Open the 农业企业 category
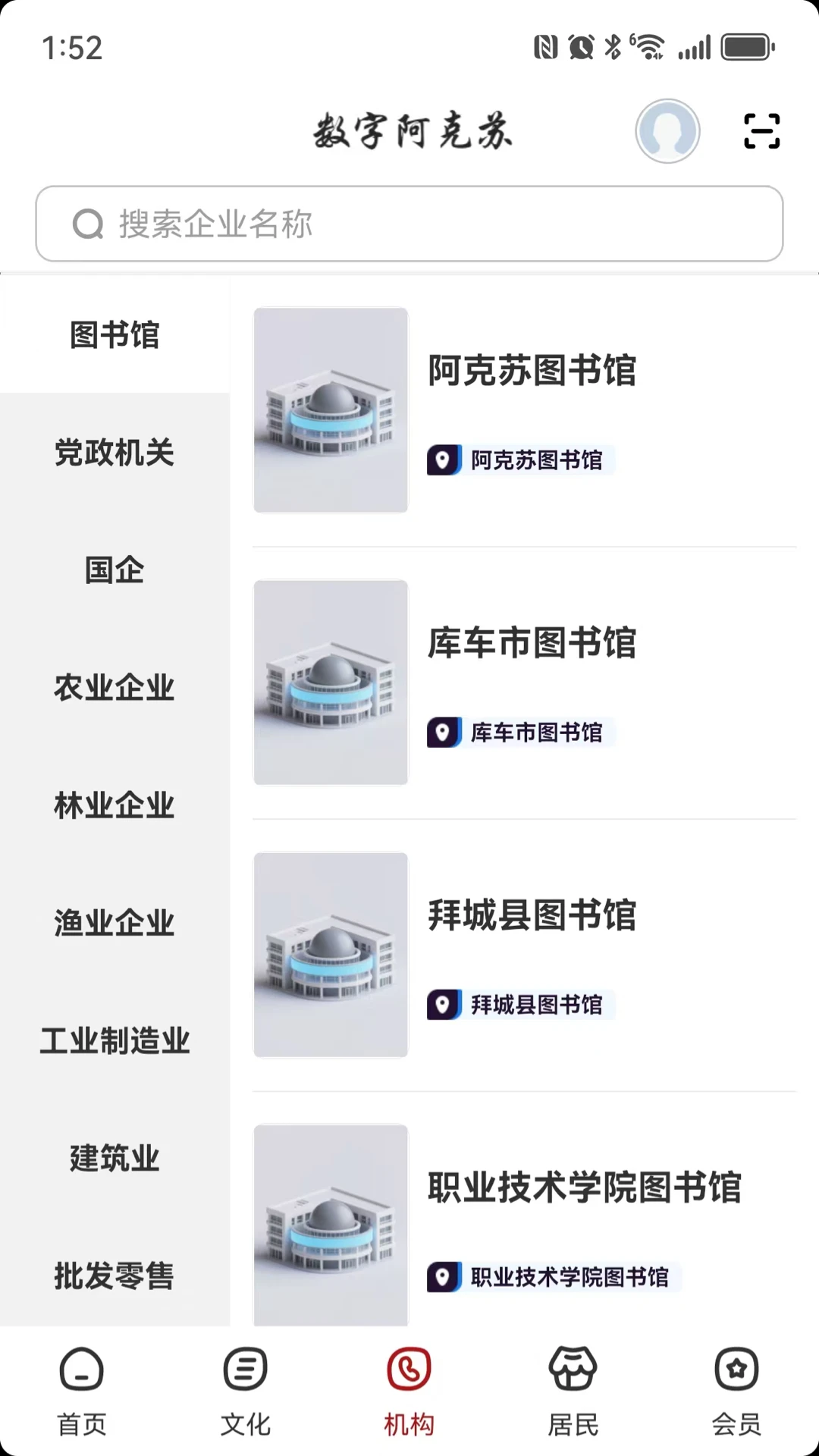The height and width of the screenshot is (1456, 819). [115, 689]
